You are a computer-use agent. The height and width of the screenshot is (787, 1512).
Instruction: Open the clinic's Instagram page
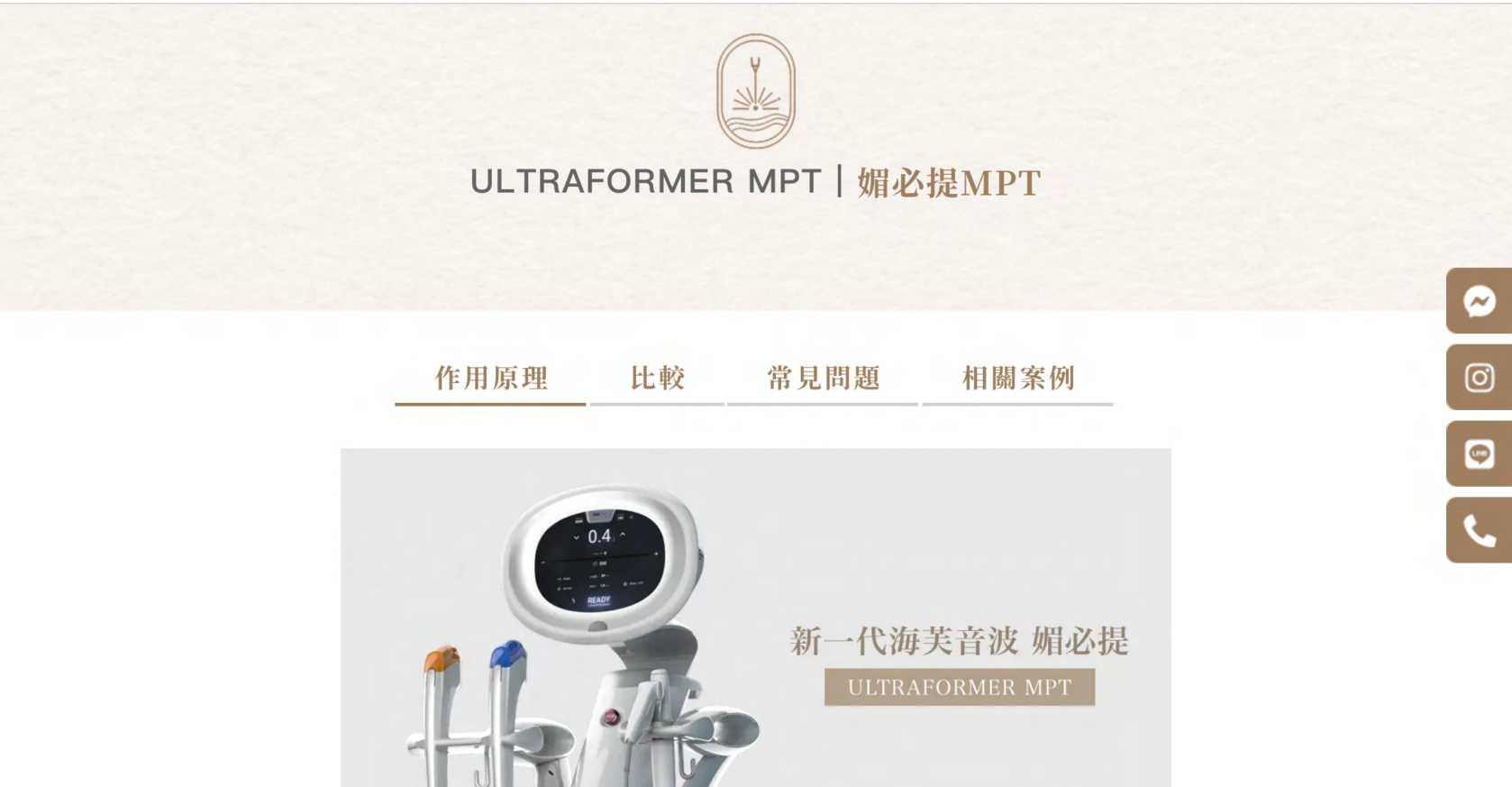(1479, 378)
